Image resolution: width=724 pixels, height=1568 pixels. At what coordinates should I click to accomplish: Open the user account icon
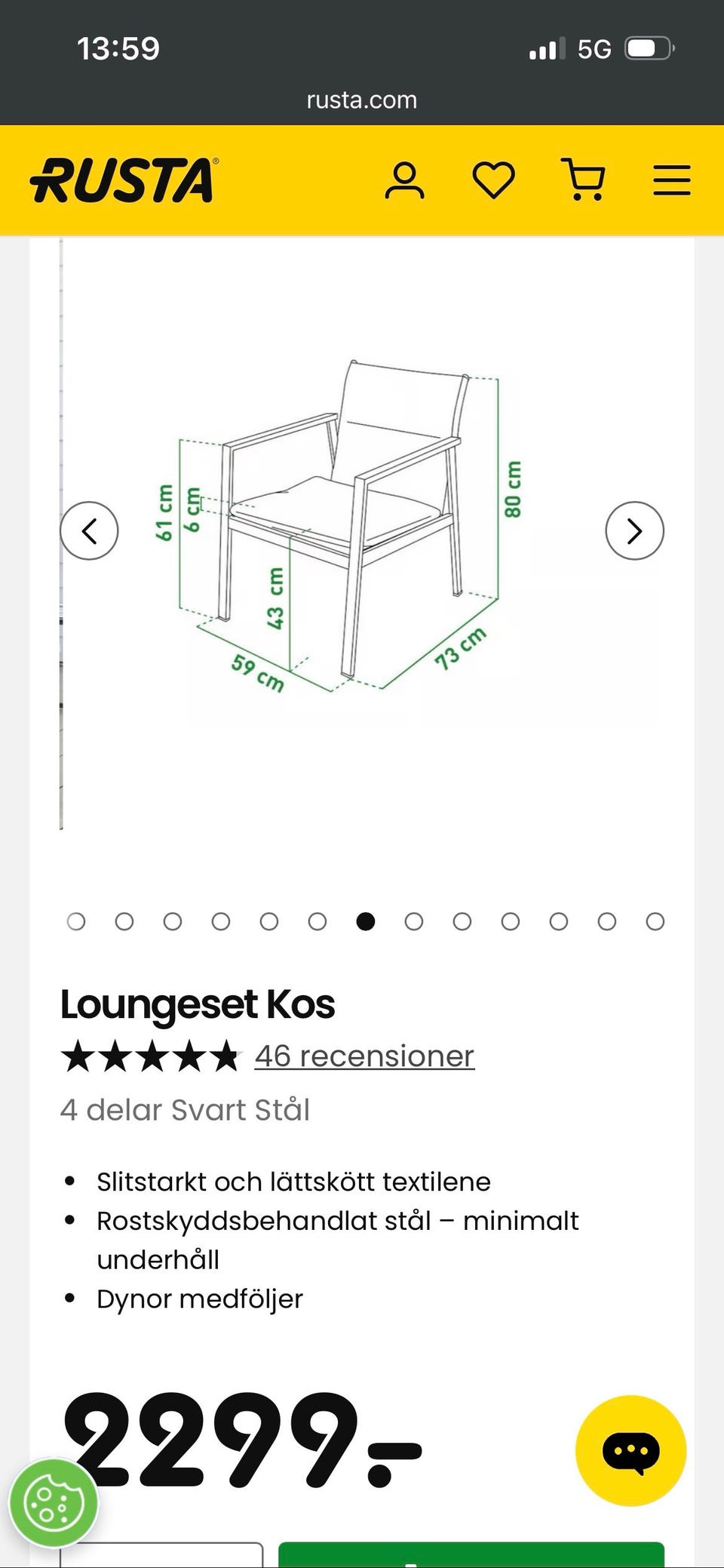click(x=405, y=181)
